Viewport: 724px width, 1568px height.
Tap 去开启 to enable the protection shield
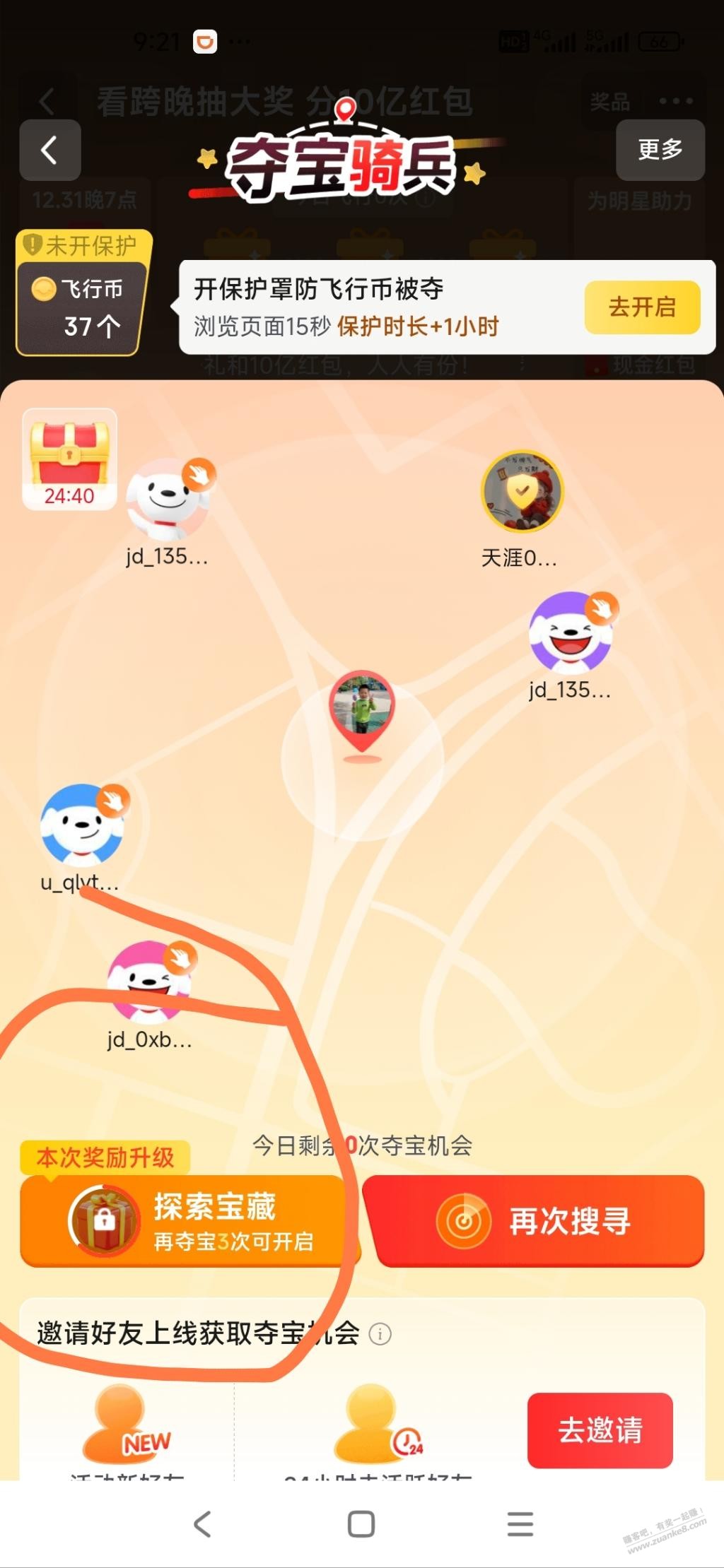pos(642,307)
